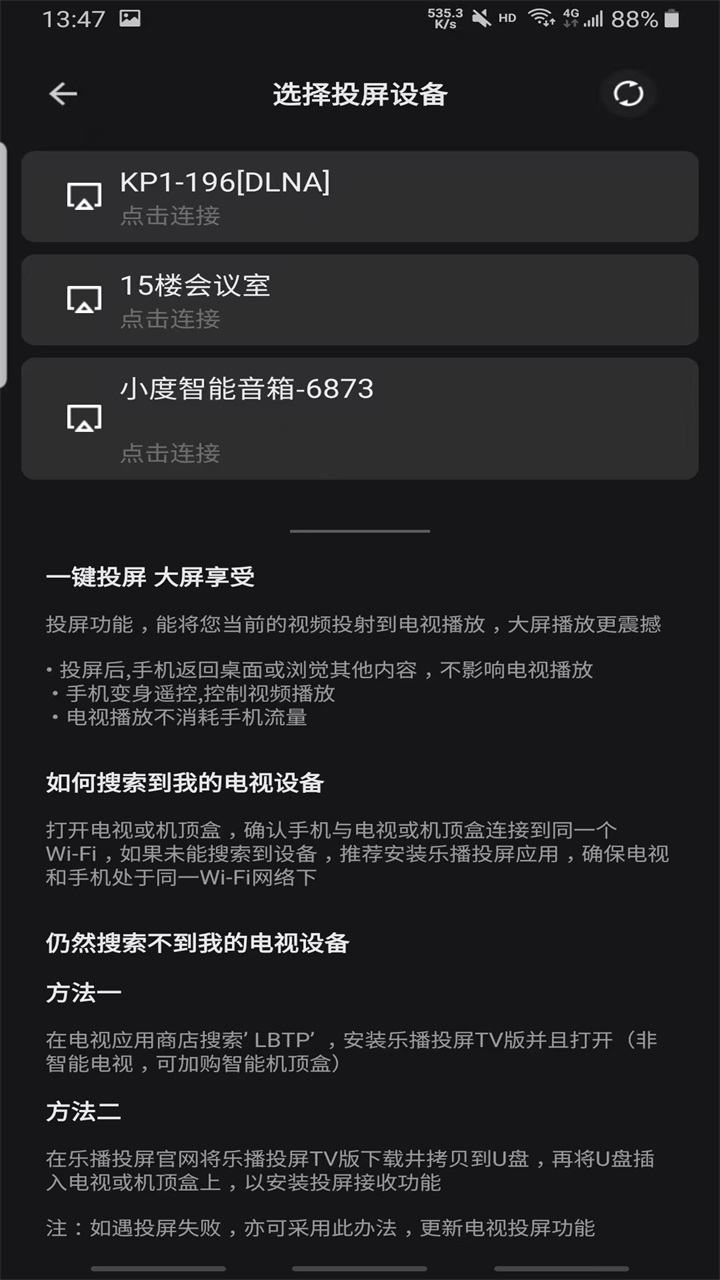Go back using the top-left arrow

(x=63, y=94)
